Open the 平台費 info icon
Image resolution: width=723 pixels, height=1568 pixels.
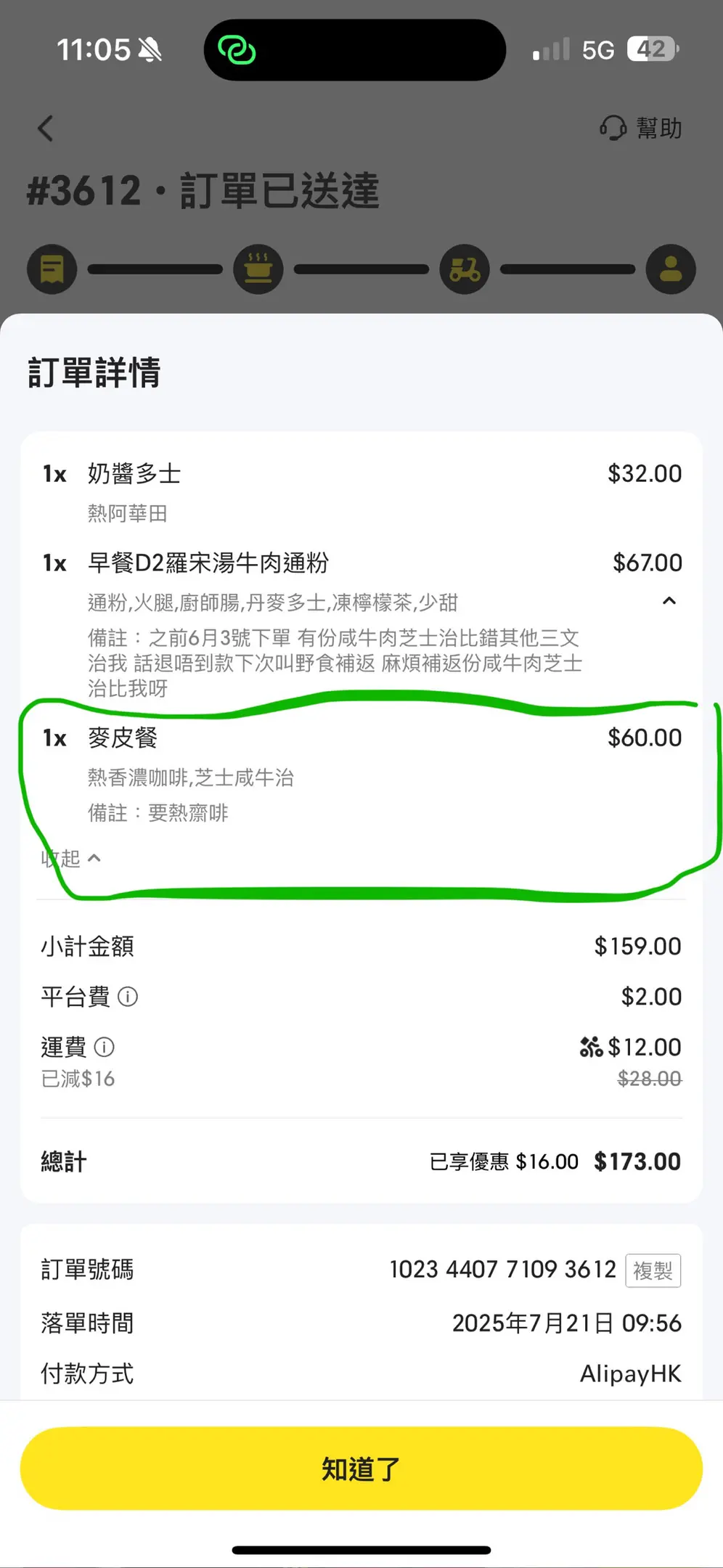coord(128,997)
